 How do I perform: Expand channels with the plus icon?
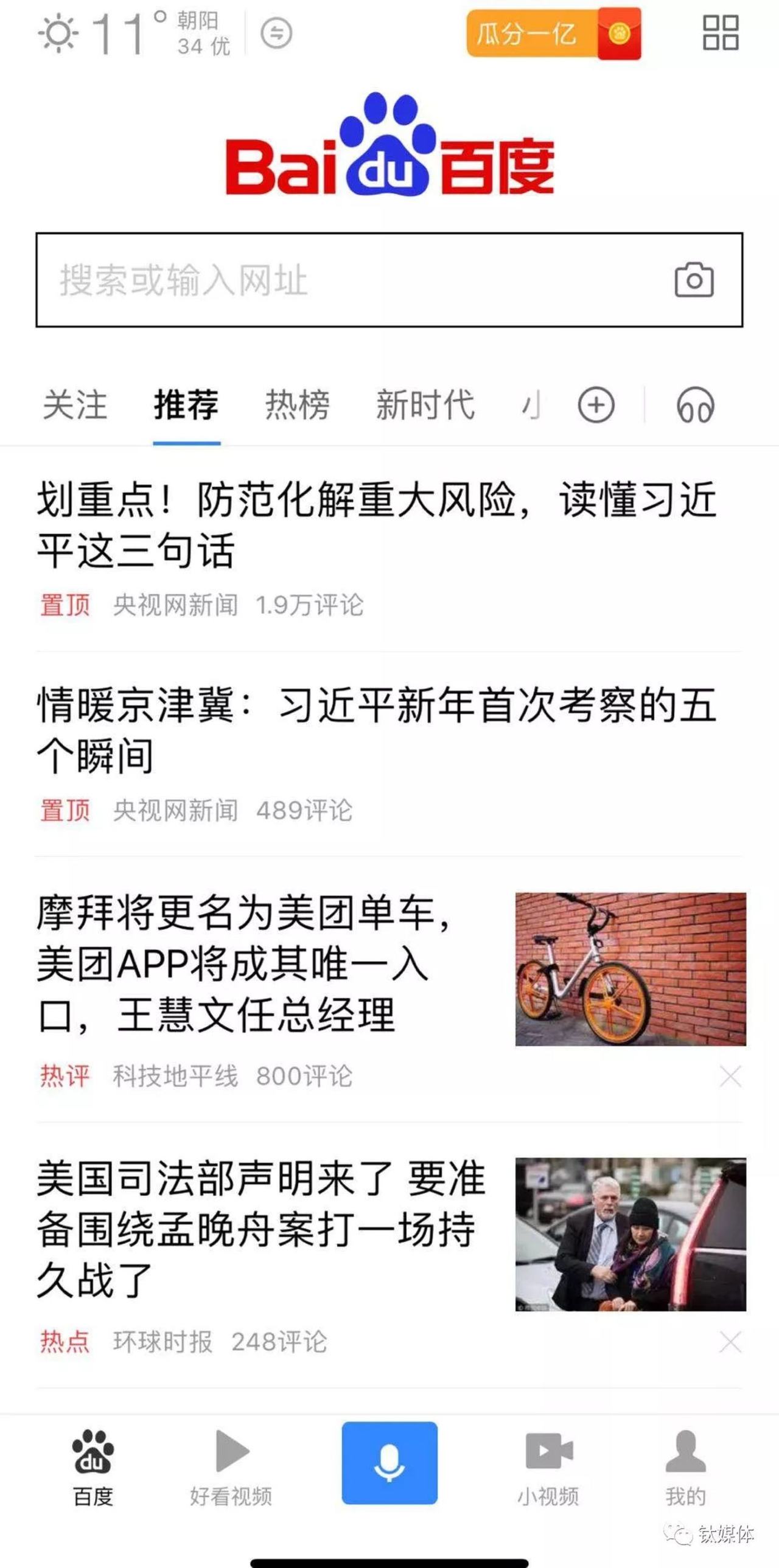point(598,405)
